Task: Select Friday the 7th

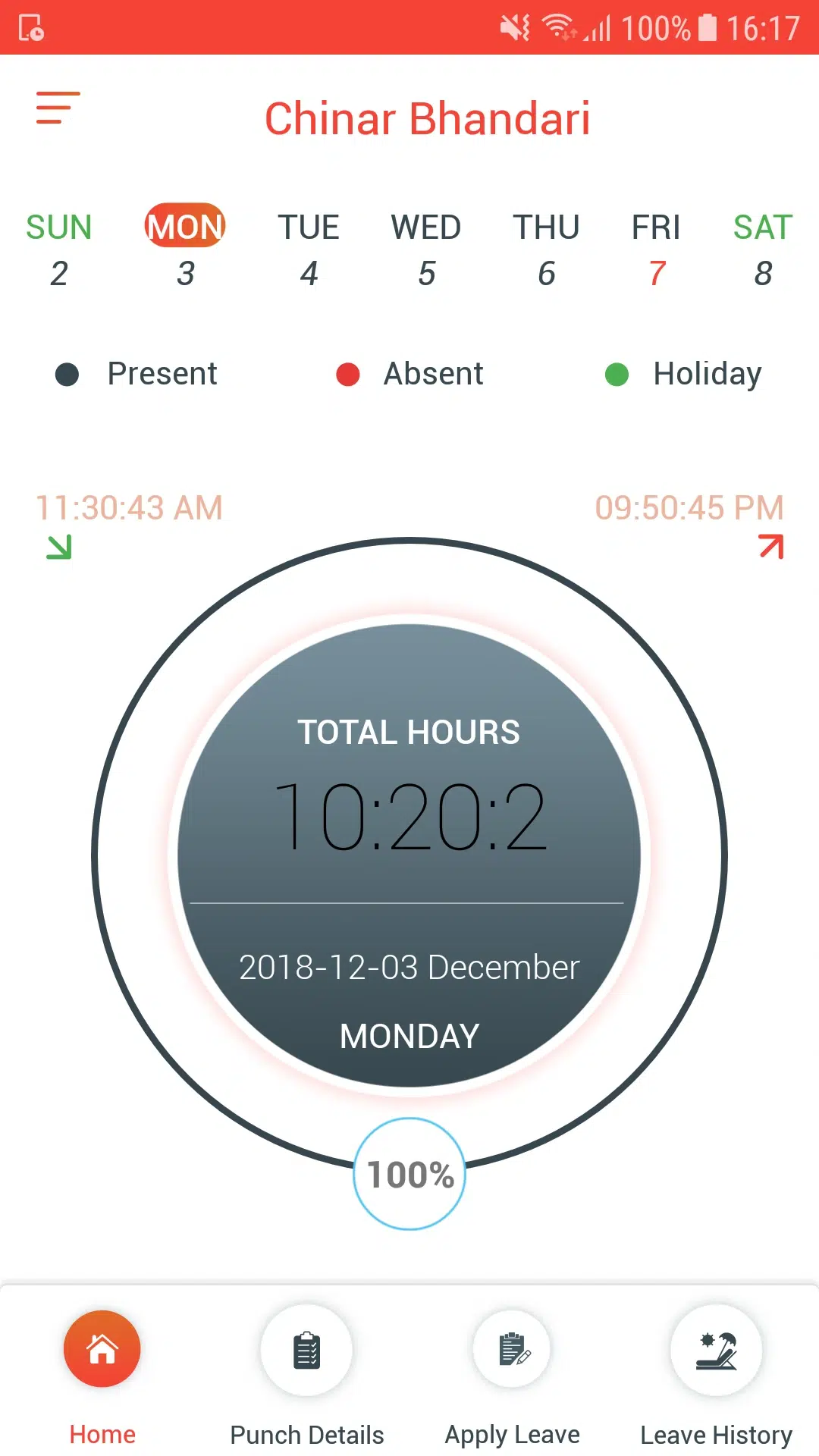Action: [x=657, y=249]
